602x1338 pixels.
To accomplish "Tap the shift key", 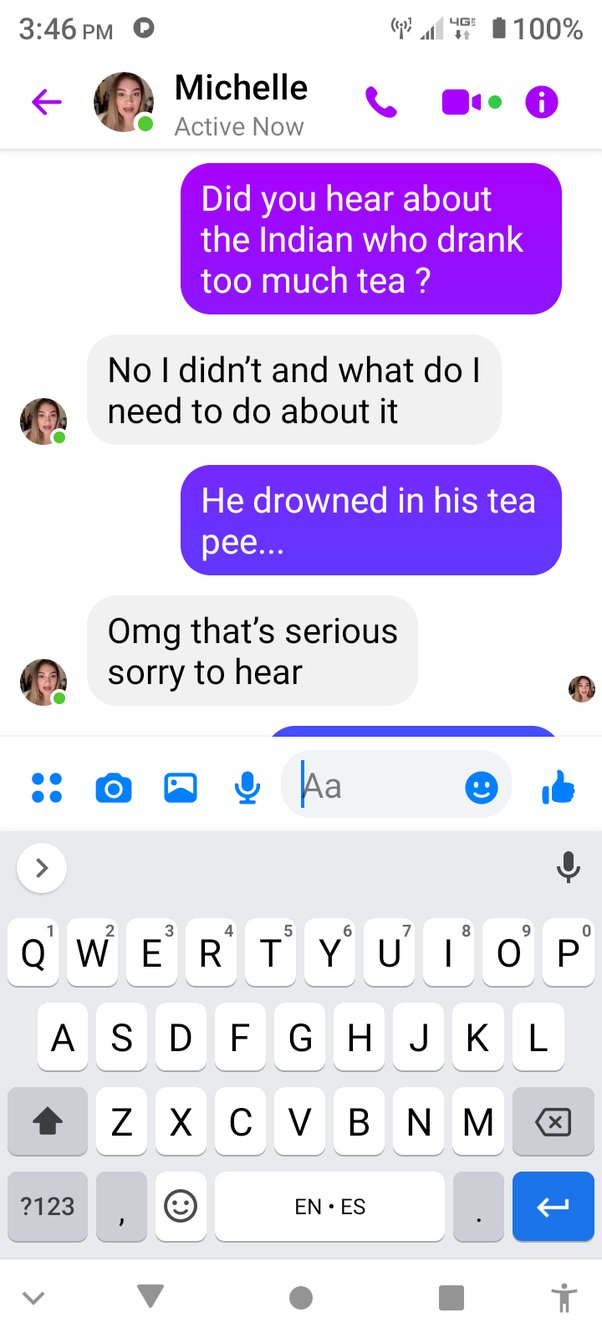I will pos(48,1122).
